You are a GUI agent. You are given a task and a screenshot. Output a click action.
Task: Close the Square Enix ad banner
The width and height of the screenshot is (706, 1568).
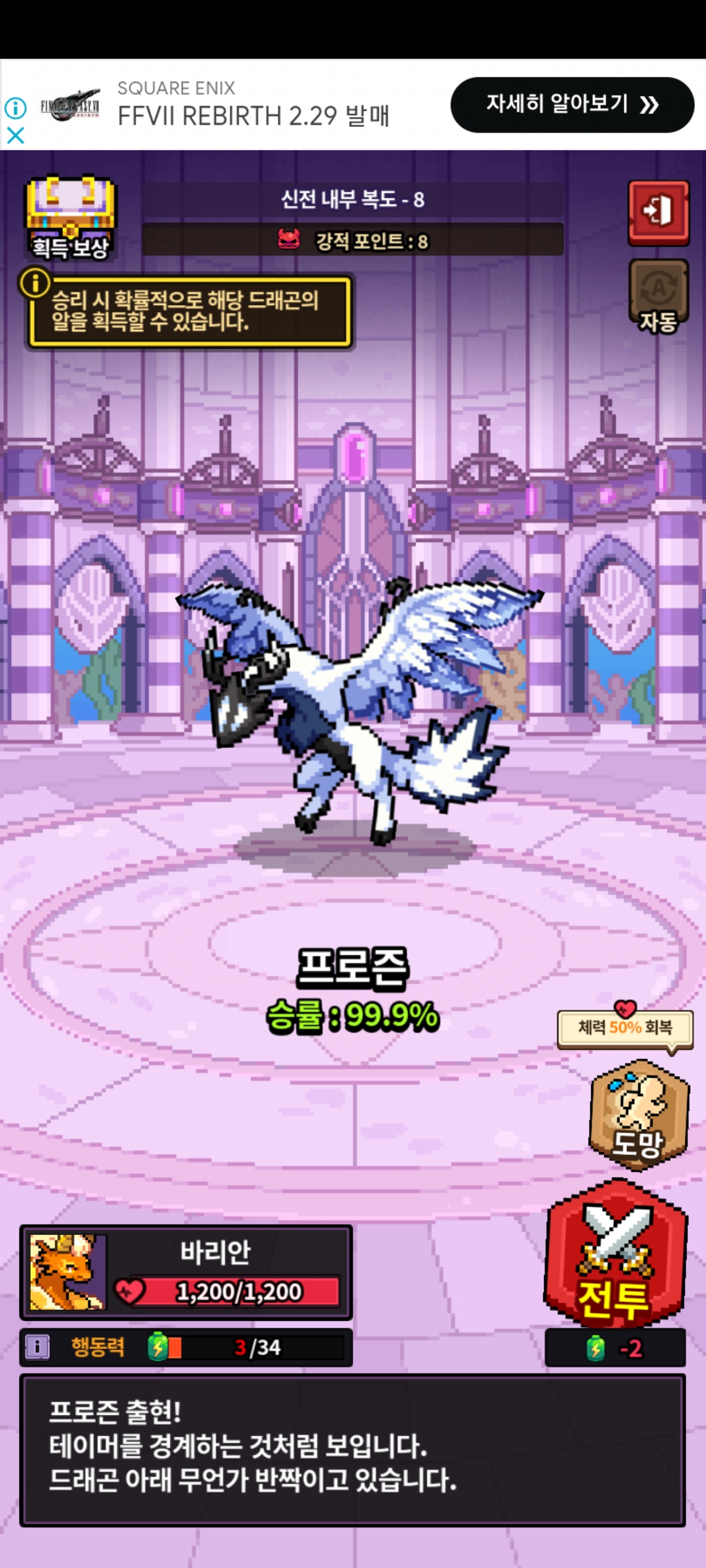pyautogui.click(x=15, y=135)
